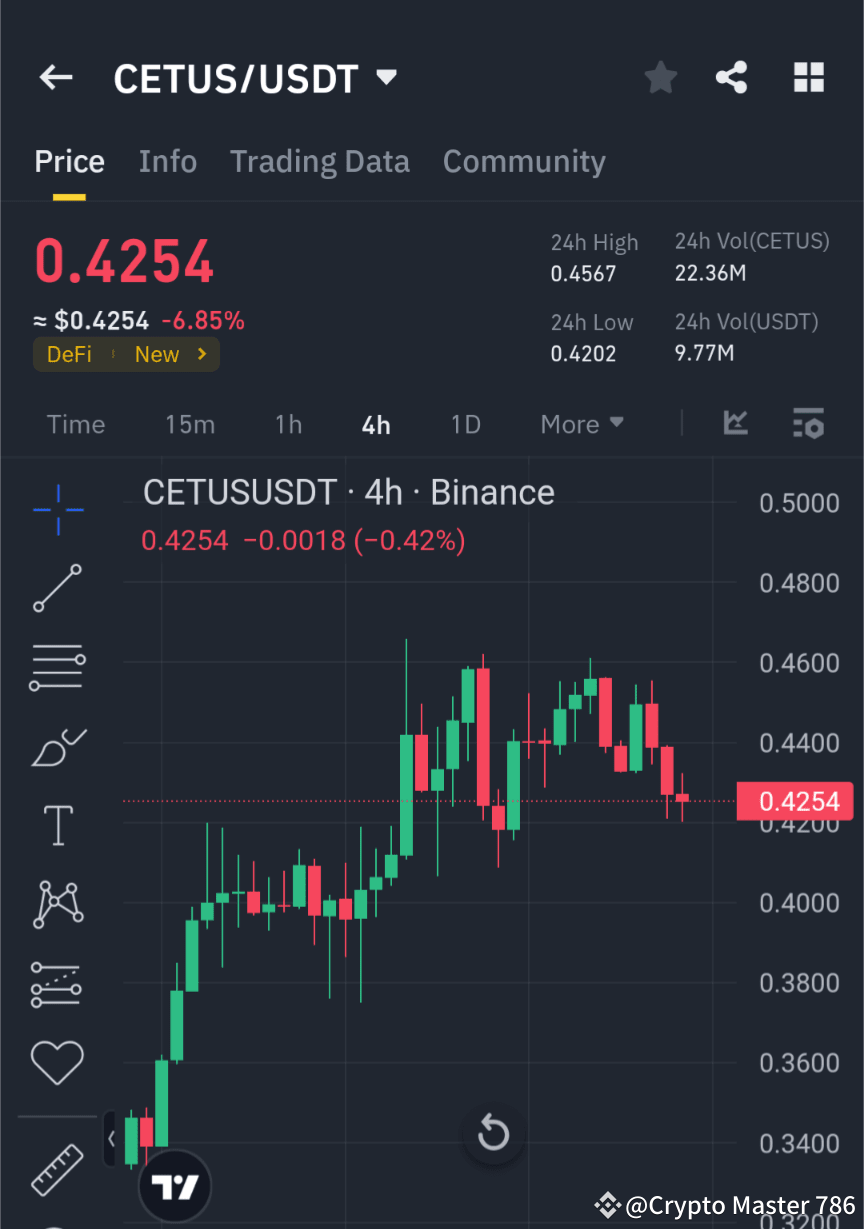Select the Trend Line drawing tool
The image size is (864, 1229).
point(57,588)
